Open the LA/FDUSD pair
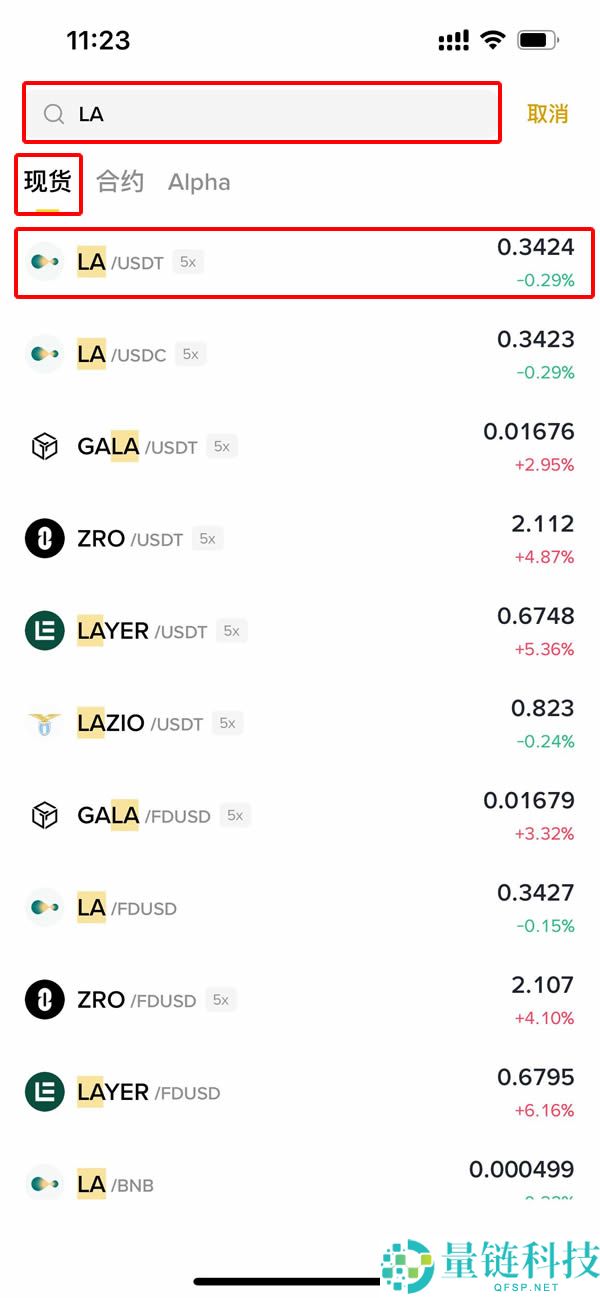Viewport: 600px width, 1298px height. pos(300,908)
